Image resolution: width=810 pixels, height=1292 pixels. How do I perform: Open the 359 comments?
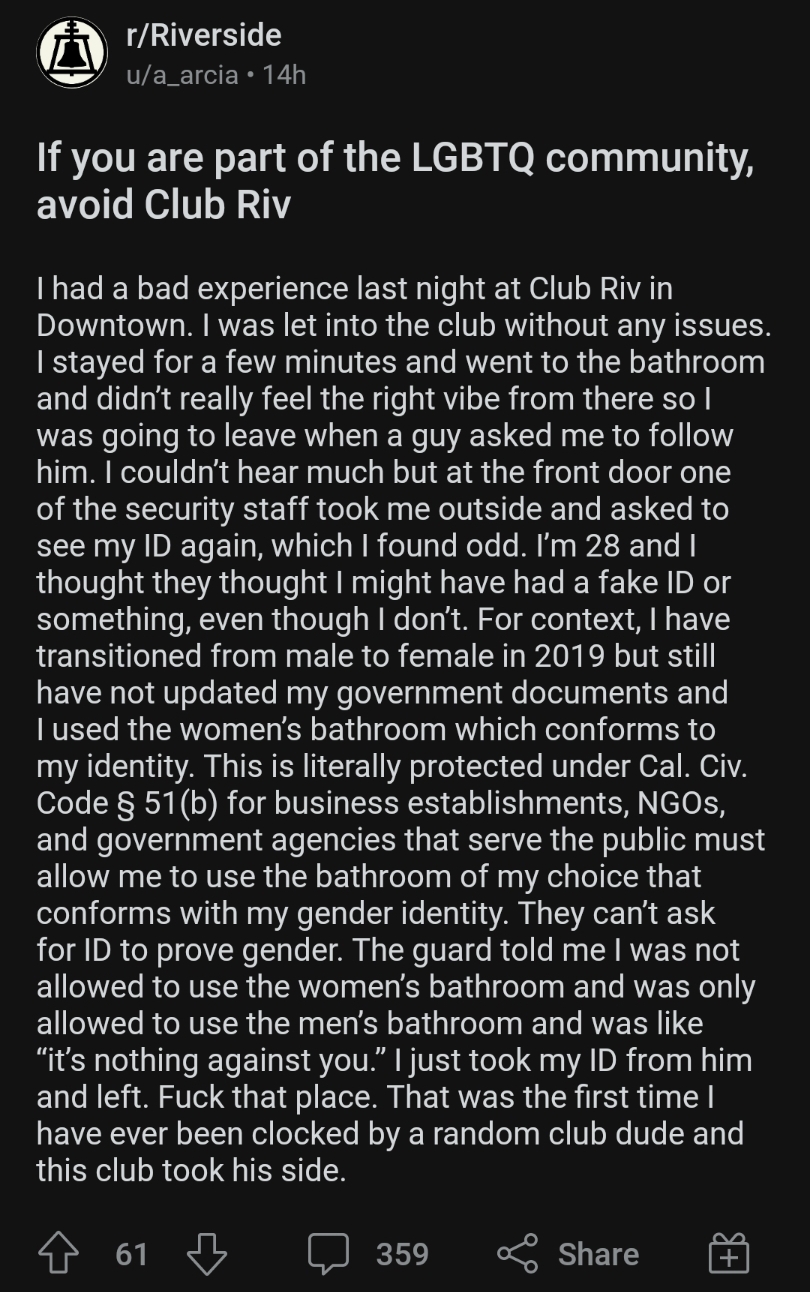[368, 1253]
